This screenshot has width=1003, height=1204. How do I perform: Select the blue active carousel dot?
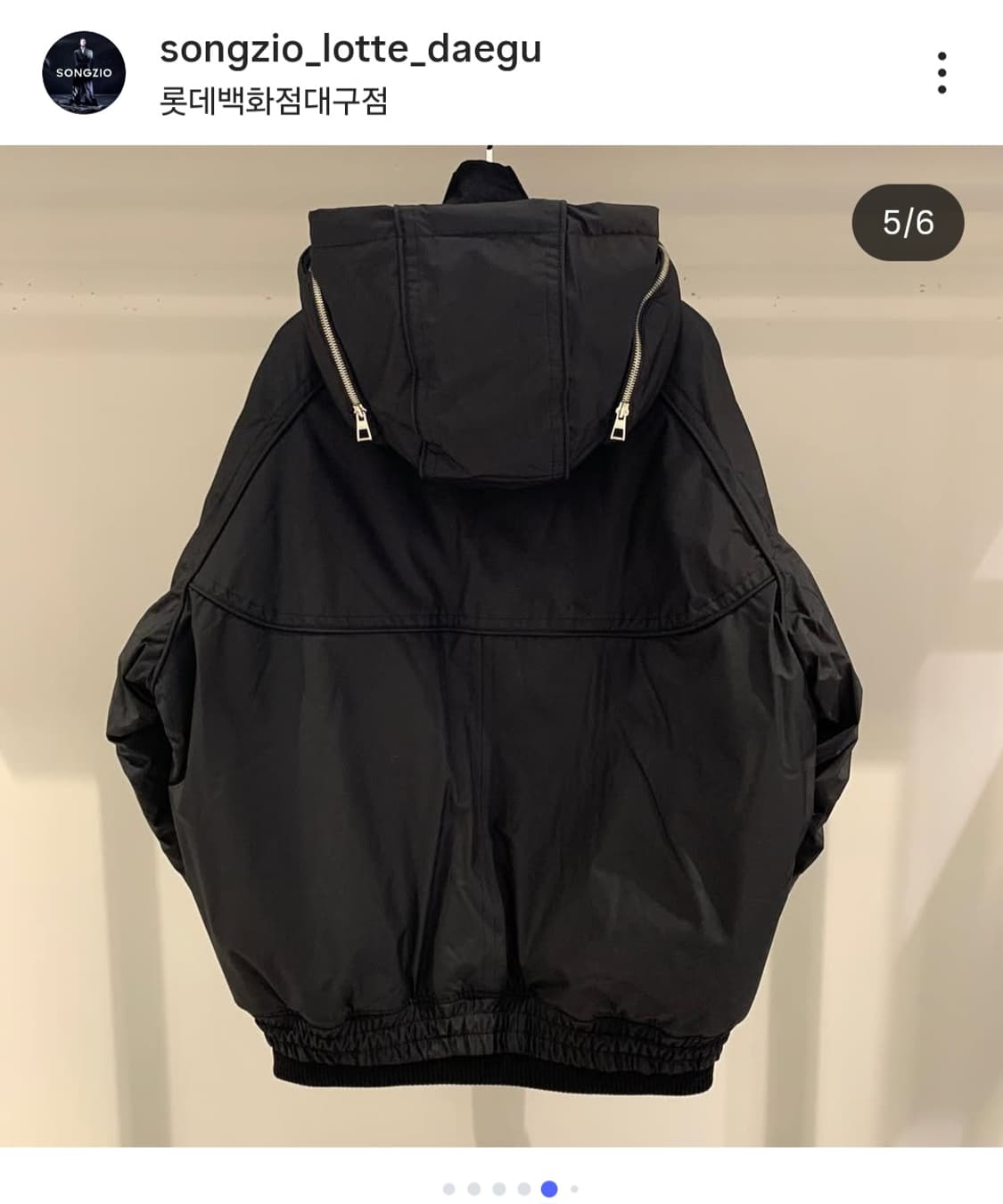(x=549, y=1188)
